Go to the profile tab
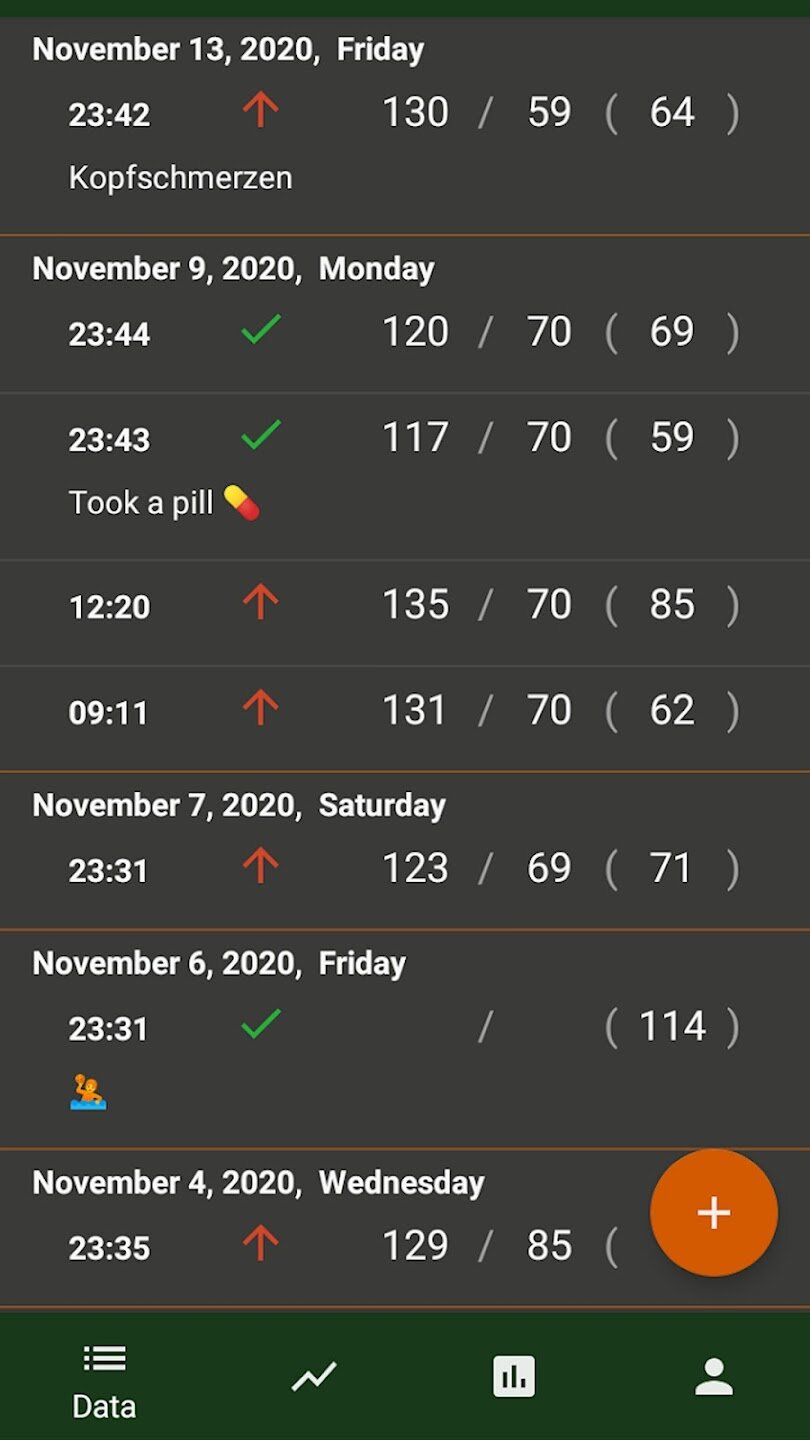The height and width of the screenshot is (1440, 810). point(714,1377)
